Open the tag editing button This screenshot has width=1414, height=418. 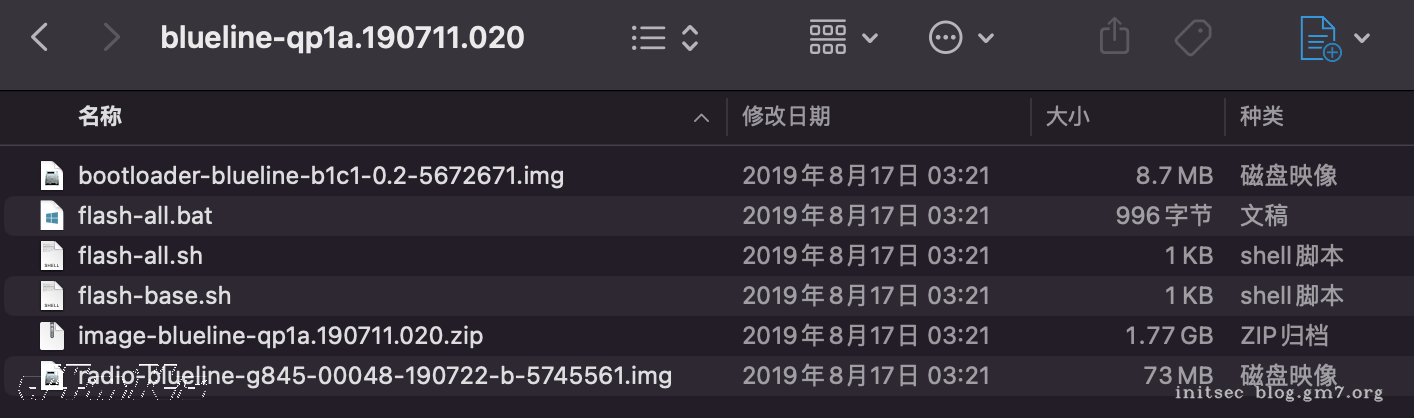[x=1193, y=38]
